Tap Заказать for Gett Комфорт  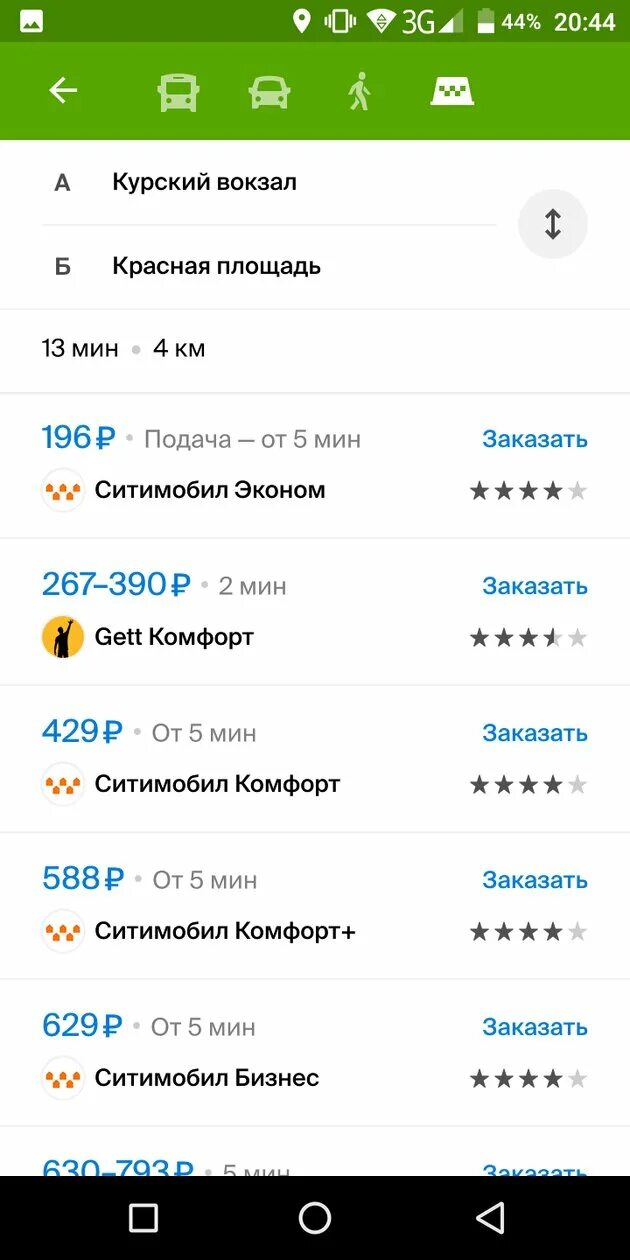point(534,586)
